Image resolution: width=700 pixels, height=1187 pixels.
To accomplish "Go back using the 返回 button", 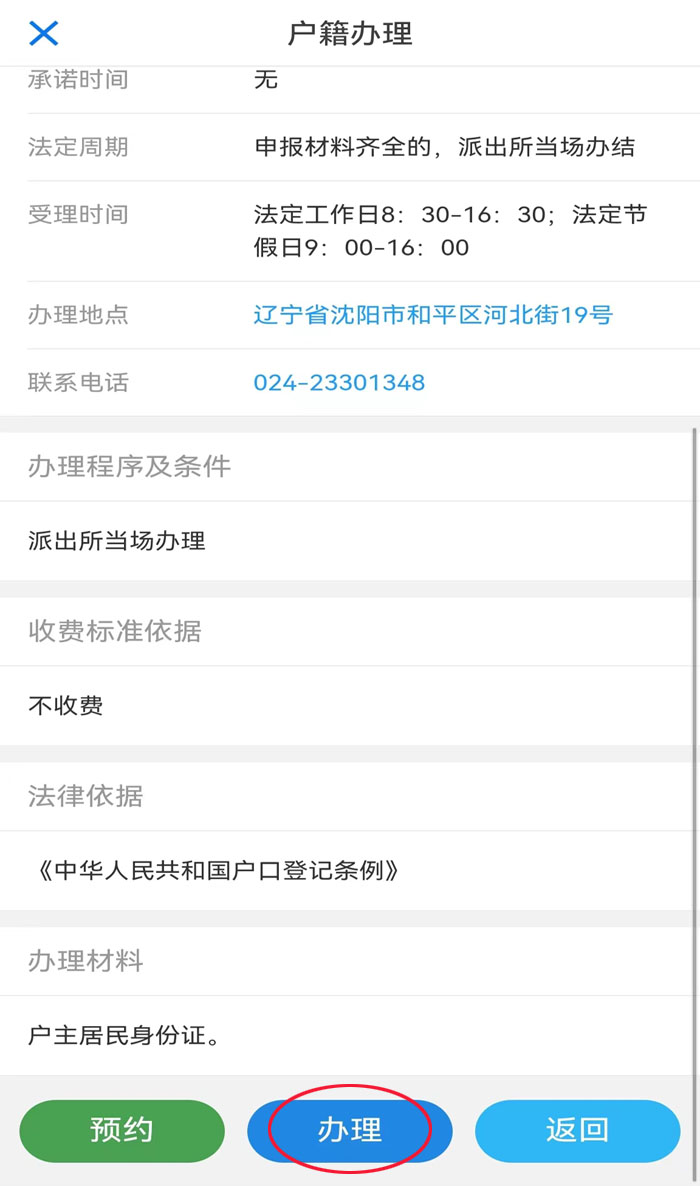I will click(x=577, y=1130).
